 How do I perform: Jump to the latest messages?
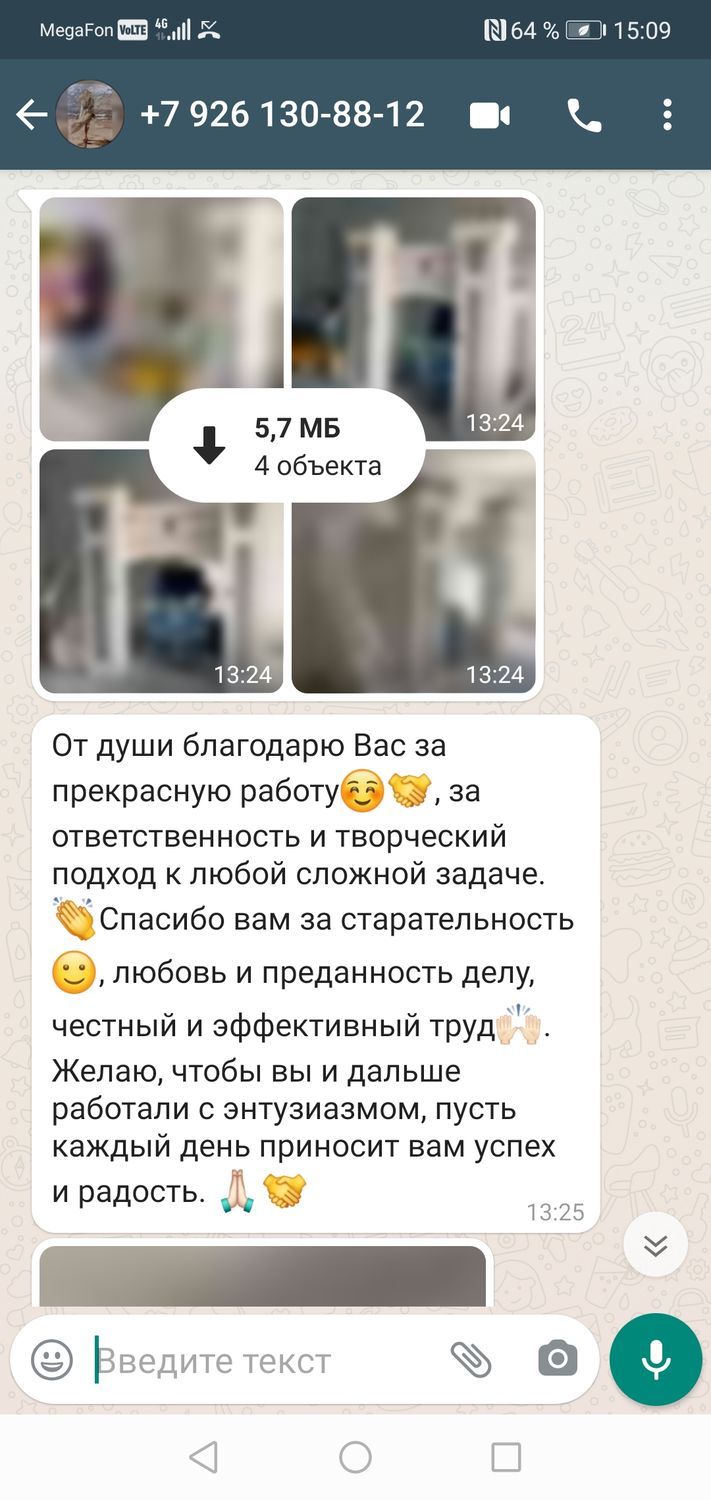click(655, 1245)
